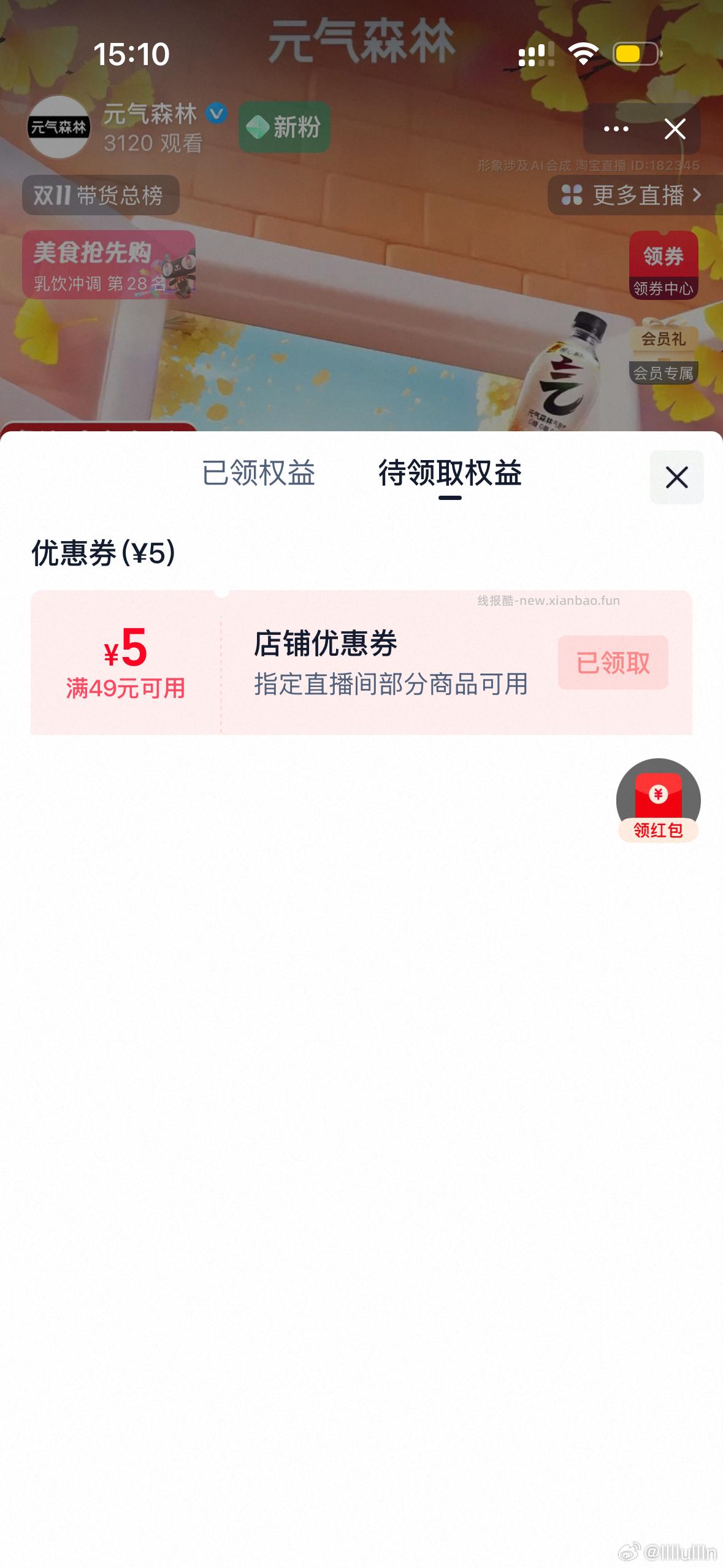Tap the 元气森林 streamer avatar
This screenshot has height=1568, width=723.
(x=59, y=128)
